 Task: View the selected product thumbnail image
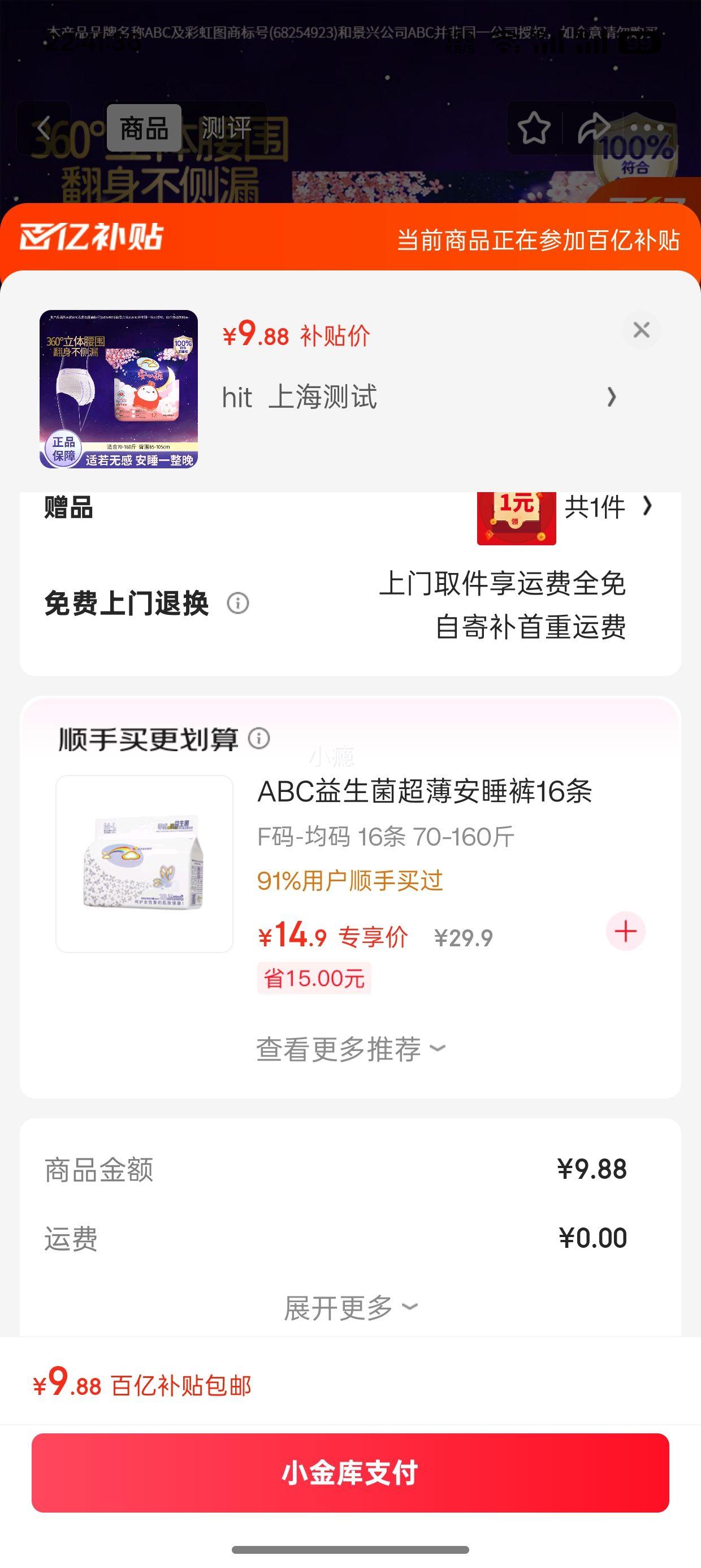pyautogui.click(x=119, y=389)
